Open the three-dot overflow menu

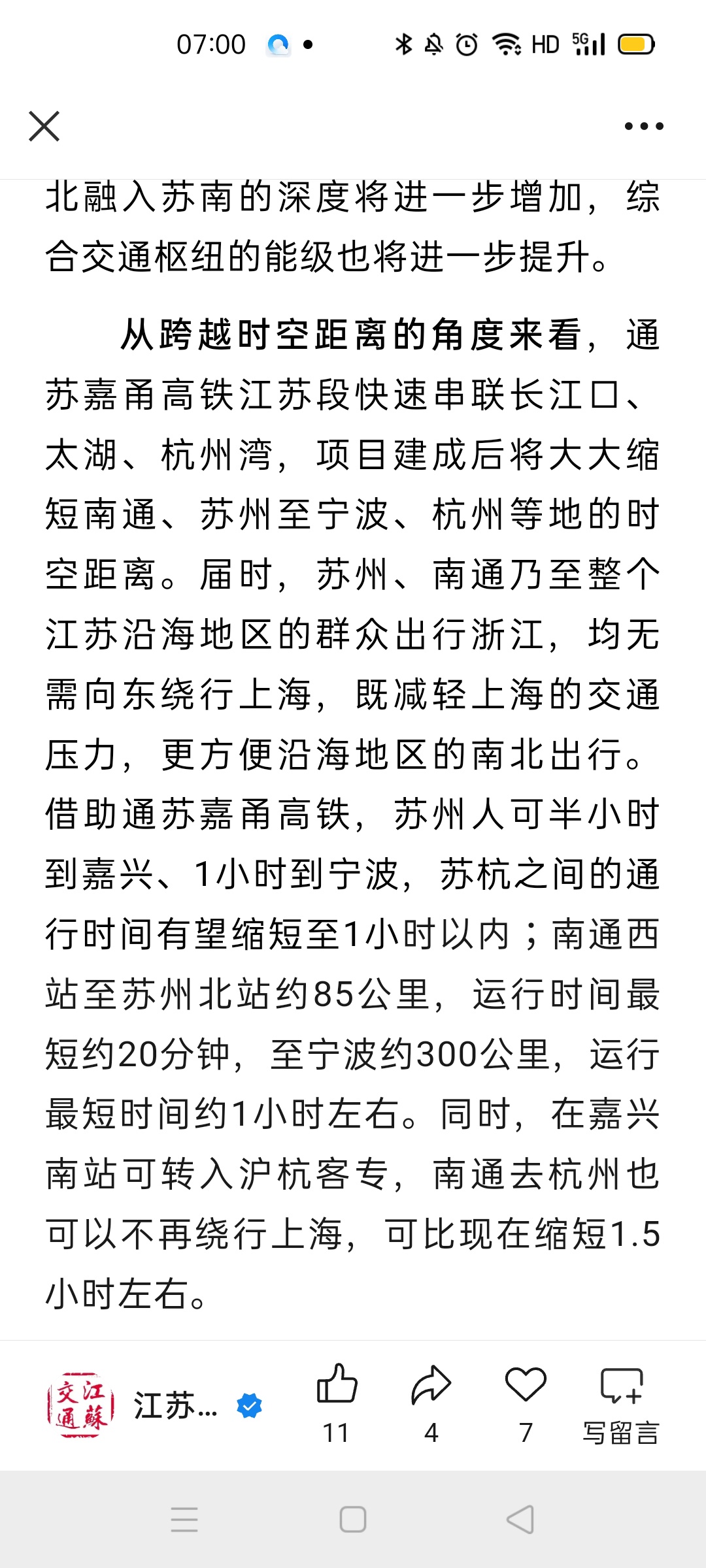644,126
